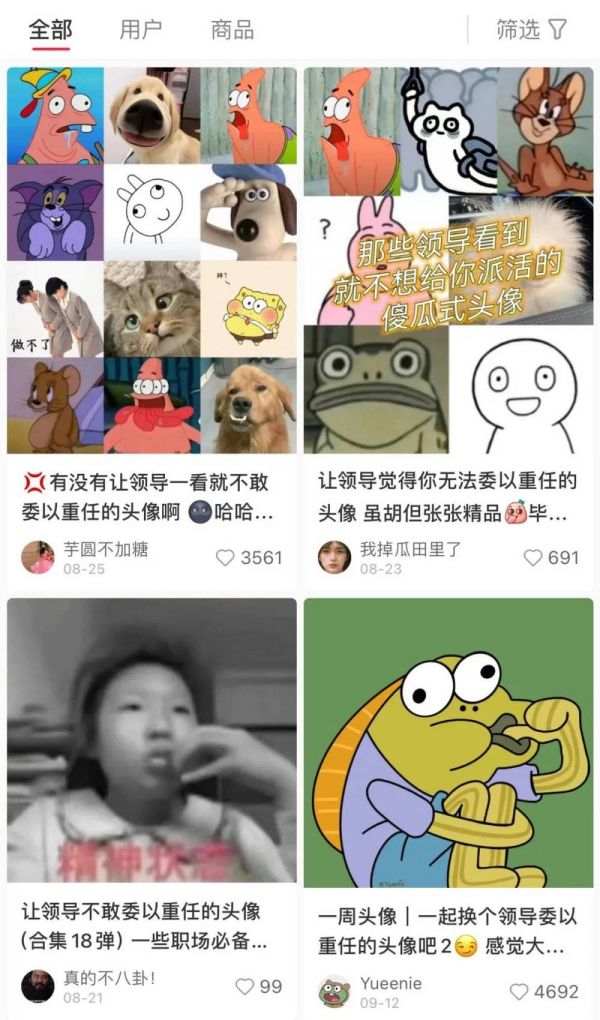The image size is (600, 1020).
Task: Open Yueenie's profile avatar
Action: (334, 991)
